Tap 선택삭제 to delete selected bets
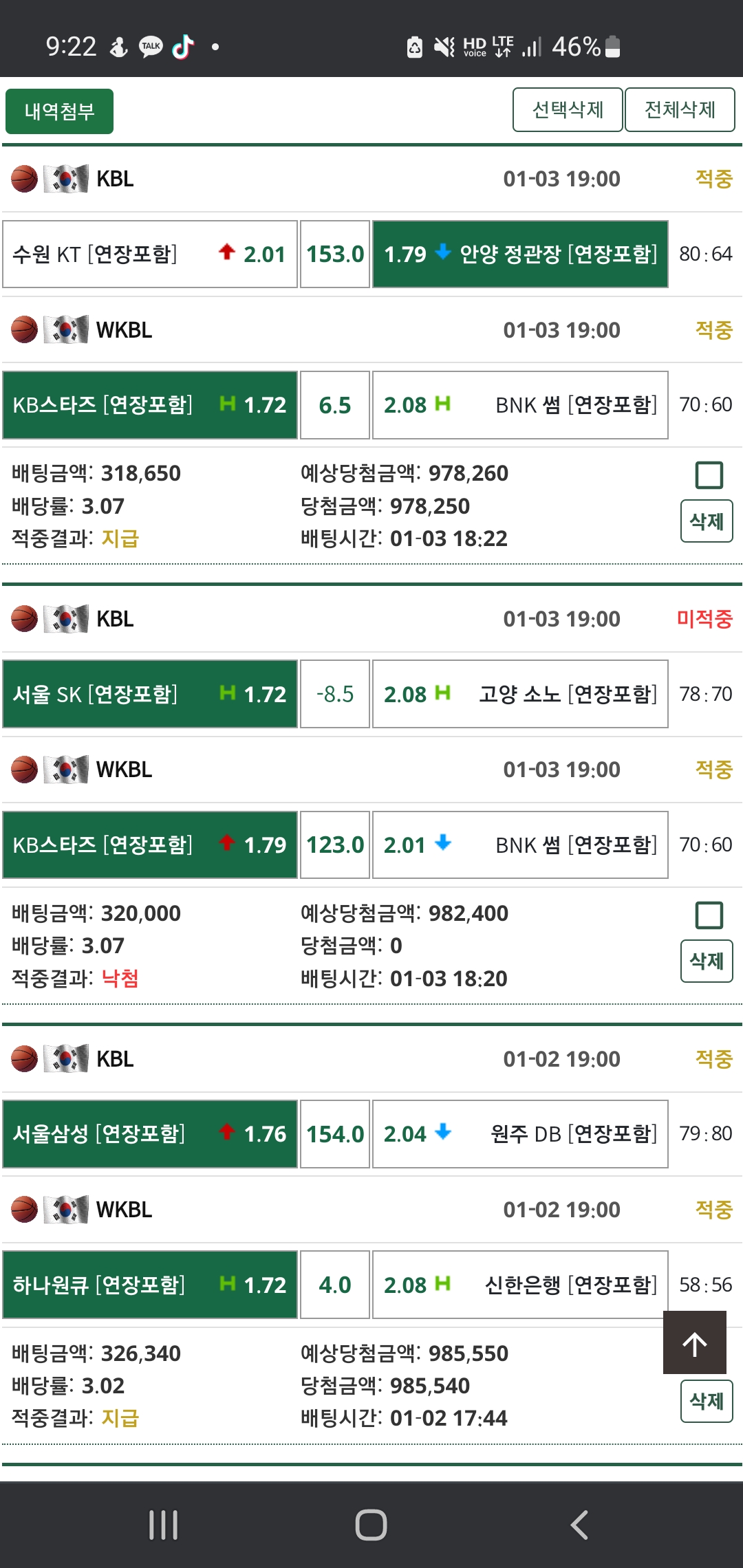743x1568 pixels. pyautogui.click(x=568, y=109)
